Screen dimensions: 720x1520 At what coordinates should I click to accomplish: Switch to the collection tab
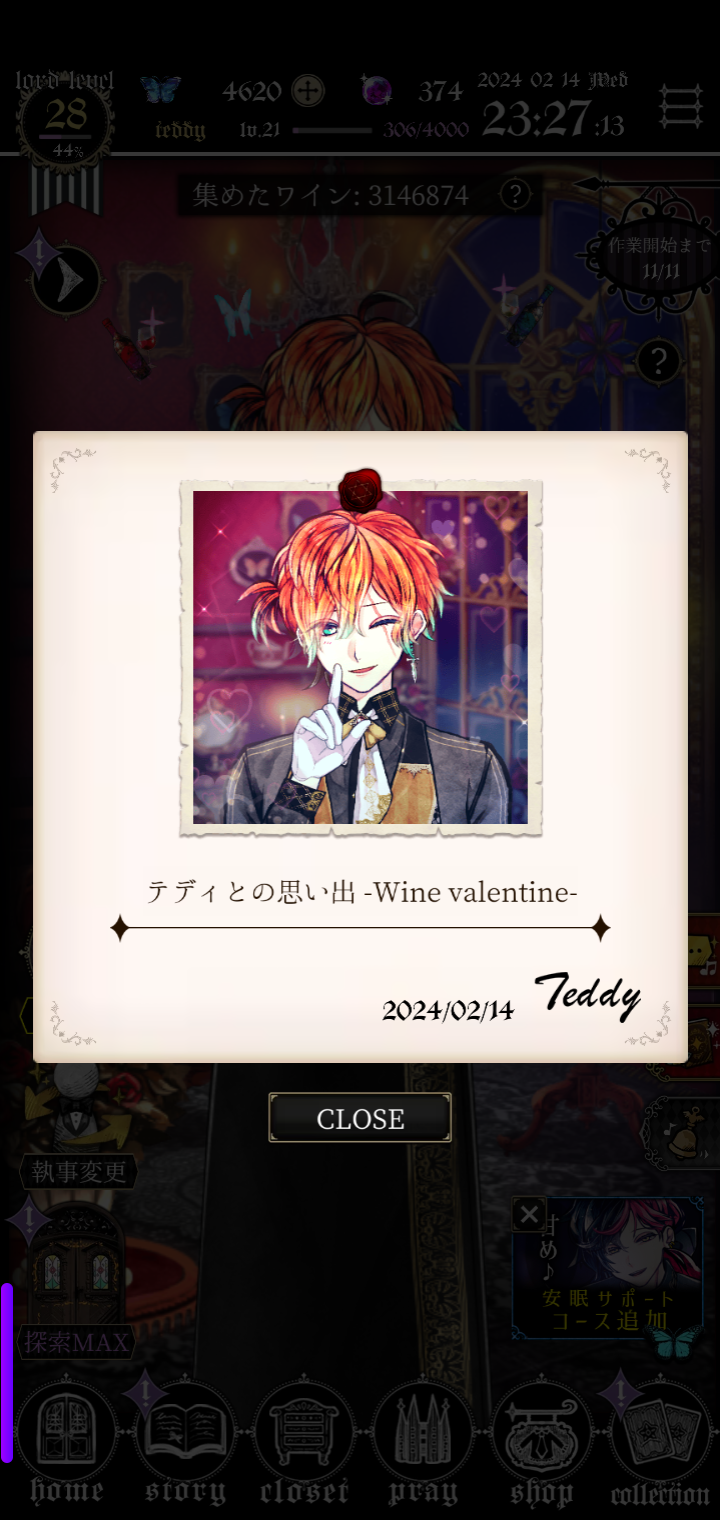pos(660,1440)
